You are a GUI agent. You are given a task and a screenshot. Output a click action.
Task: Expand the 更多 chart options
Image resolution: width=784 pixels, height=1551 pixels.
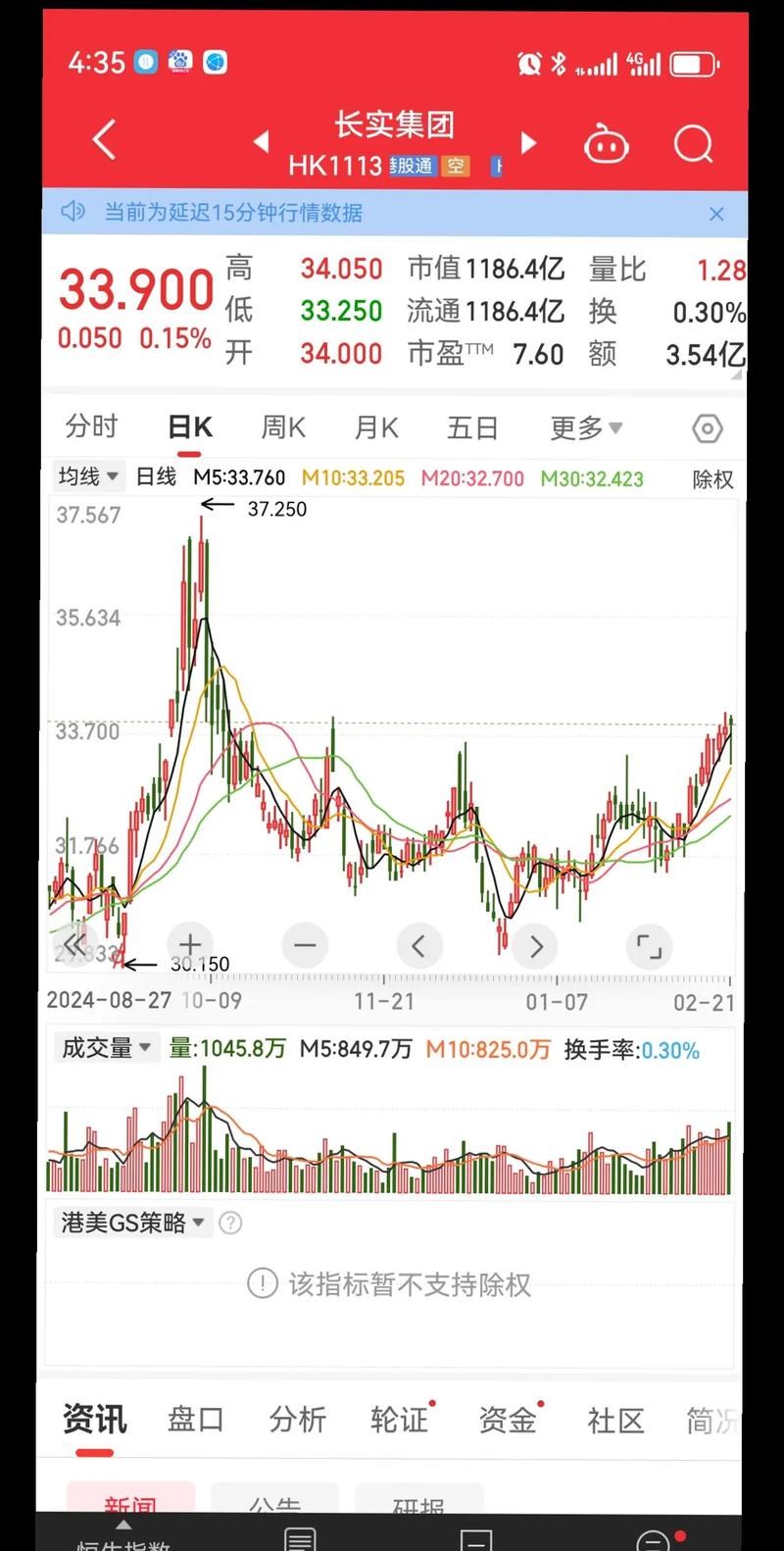(x=586, y=427)
